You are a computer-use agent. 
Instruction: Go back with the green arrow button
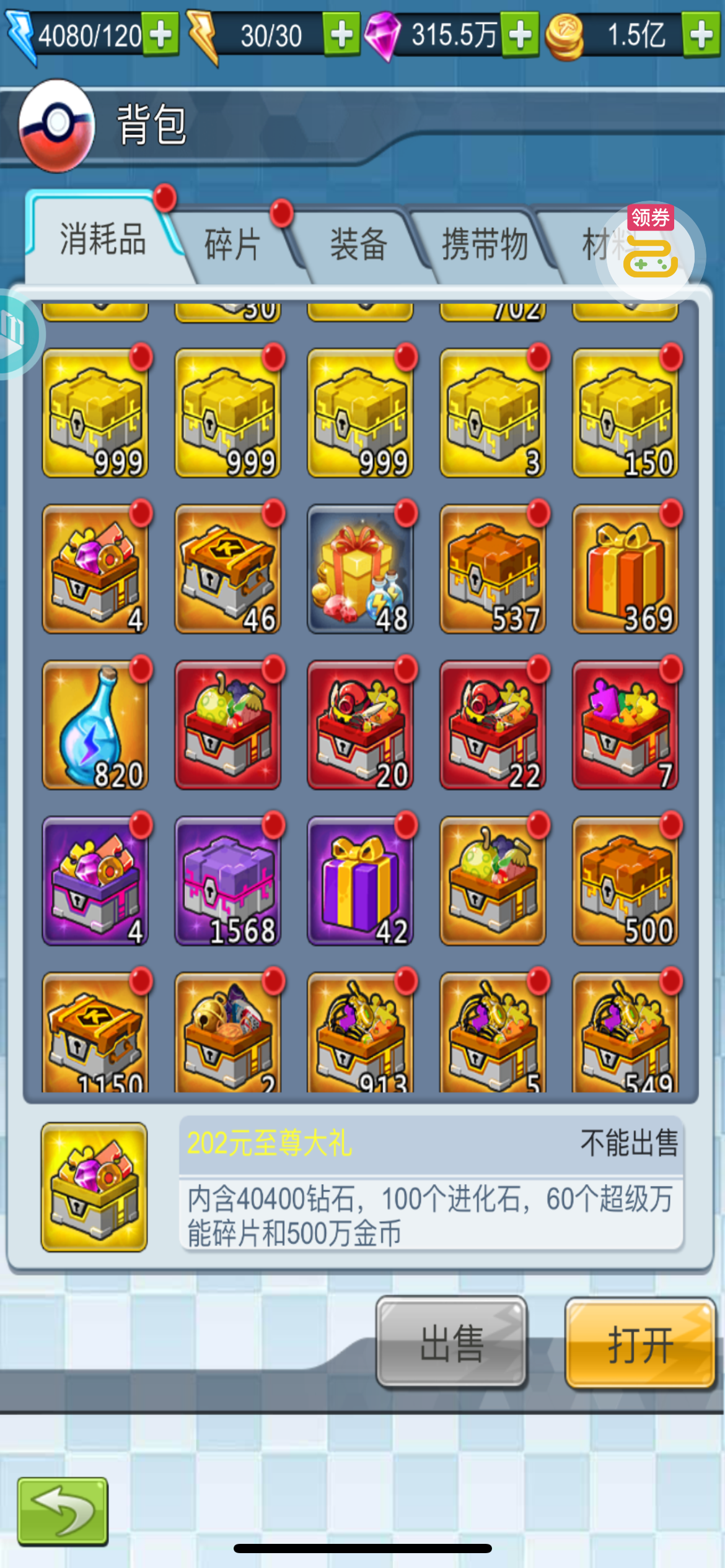coord(63,1512)
